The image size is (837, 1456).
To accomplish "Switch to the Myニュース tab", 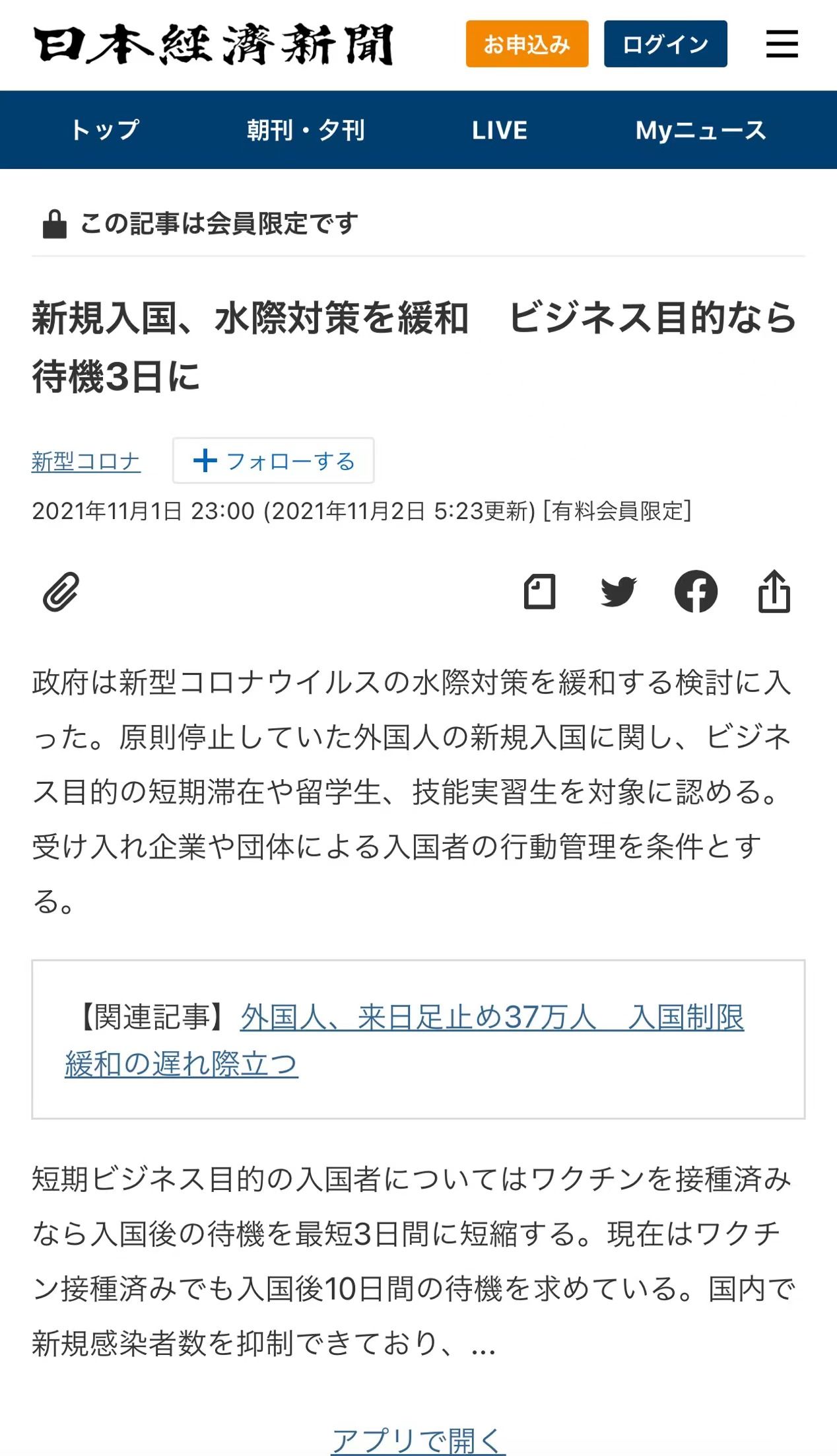I will pyautogui.click(x=700, y=130).
